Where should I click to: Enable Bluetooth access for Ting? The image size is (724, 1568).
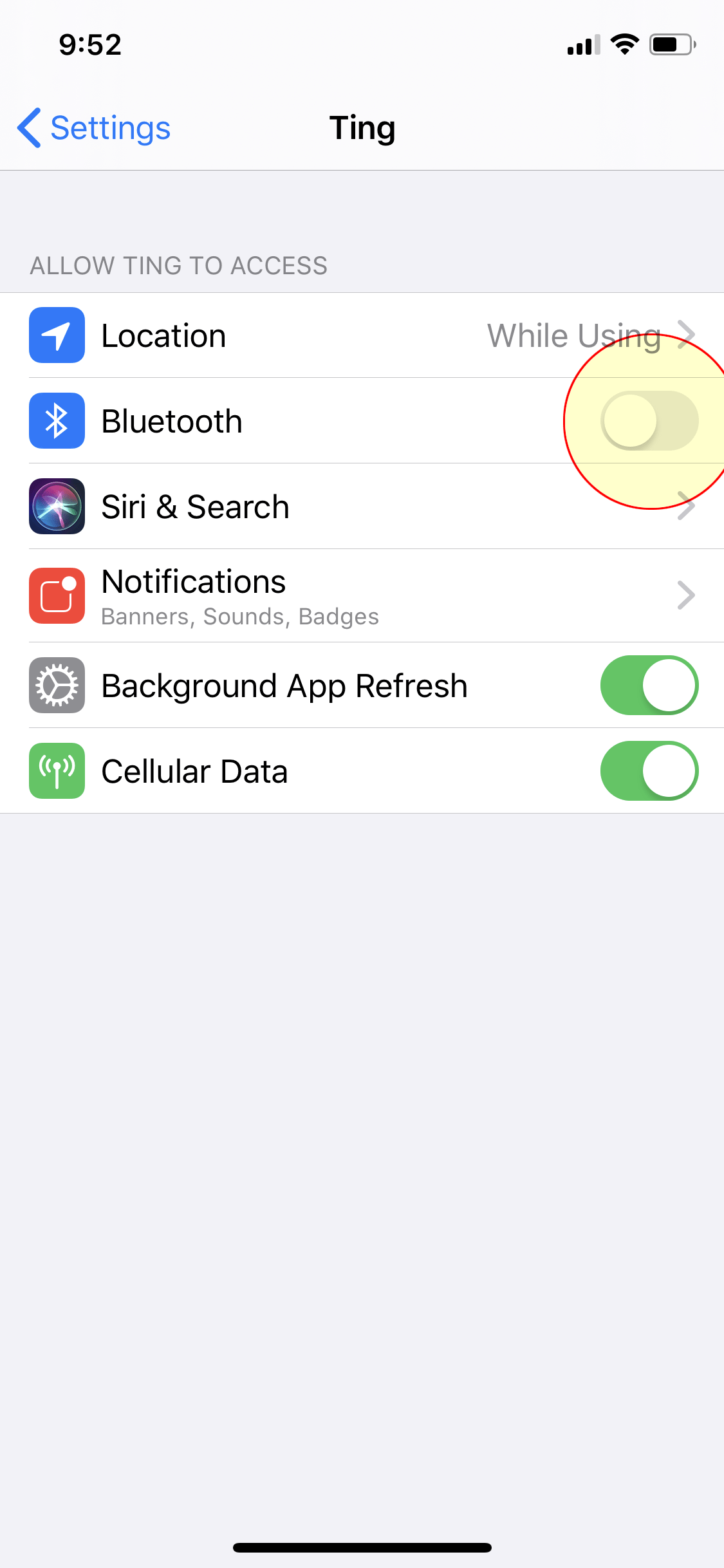649,421
